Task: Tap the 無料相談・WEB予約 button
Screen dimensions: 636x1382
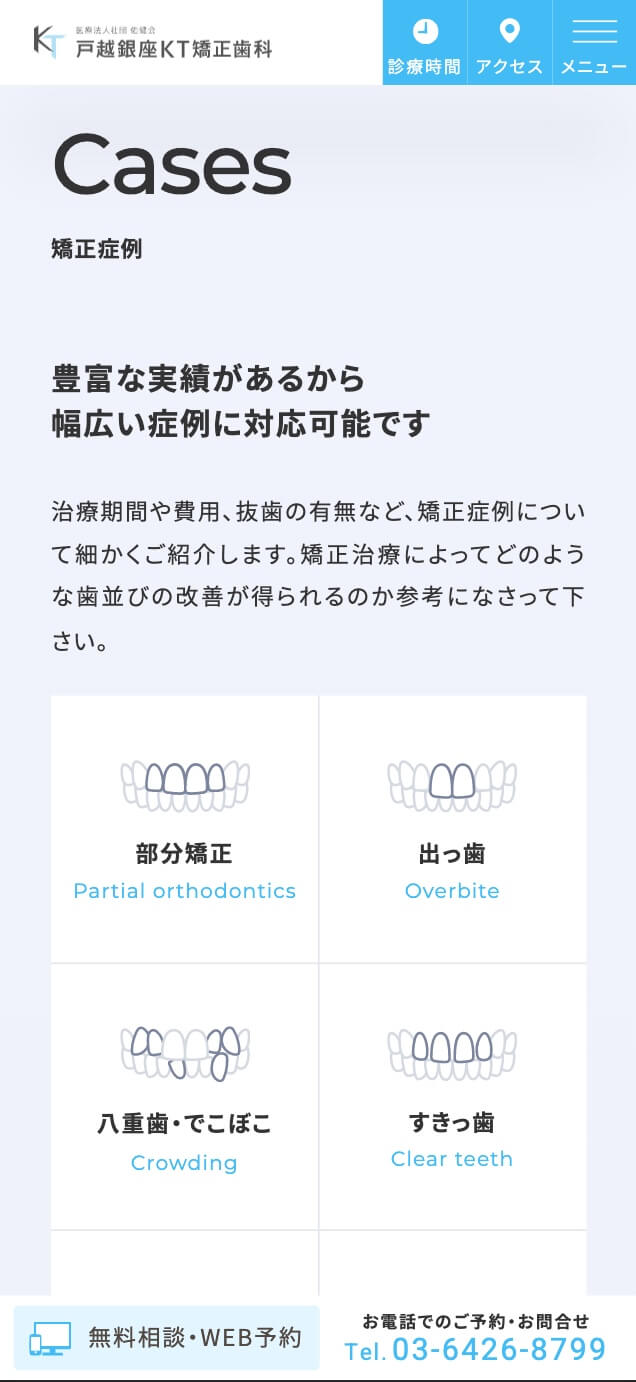Action: pos(167,1337)
